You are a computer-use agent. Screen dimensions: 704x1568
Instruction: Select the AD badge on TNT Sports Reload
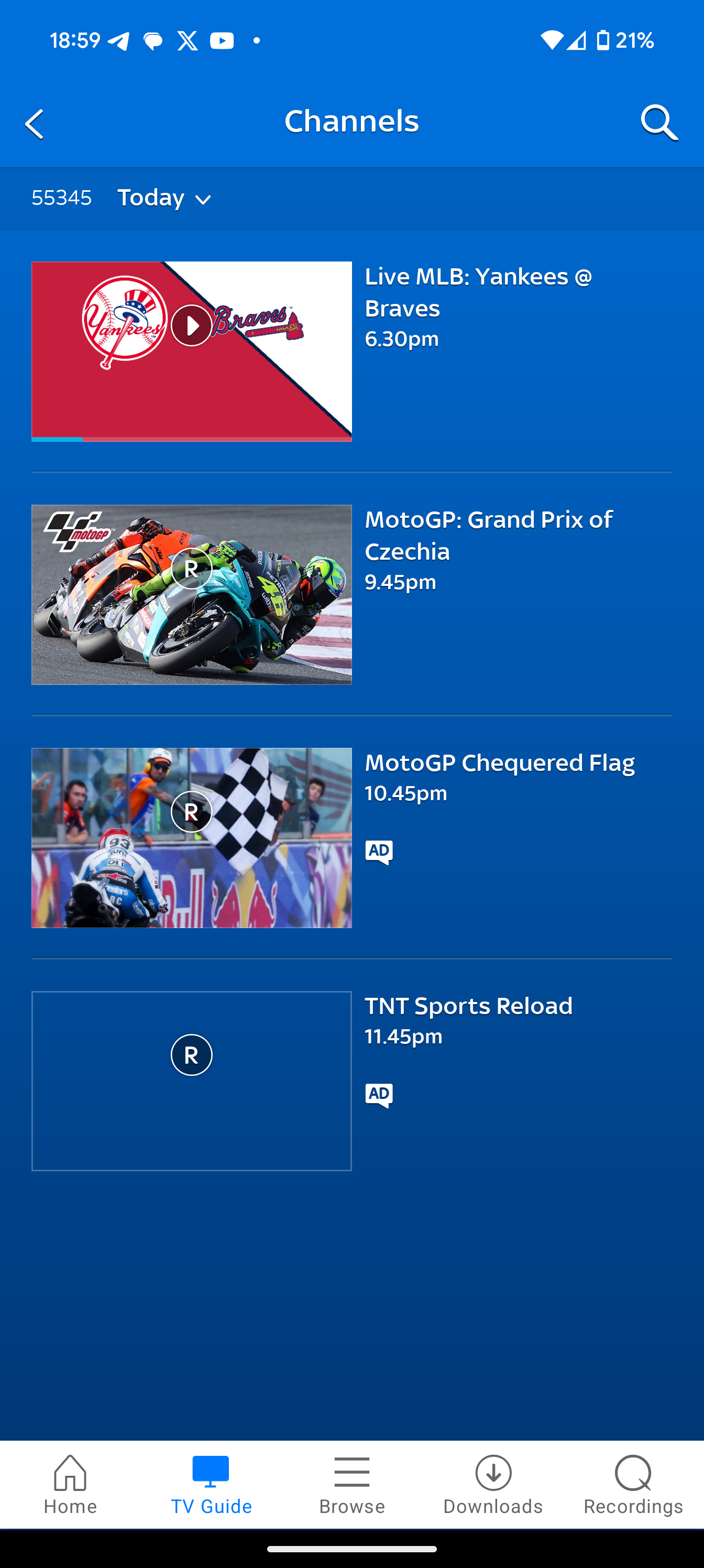click(379, 1094)
